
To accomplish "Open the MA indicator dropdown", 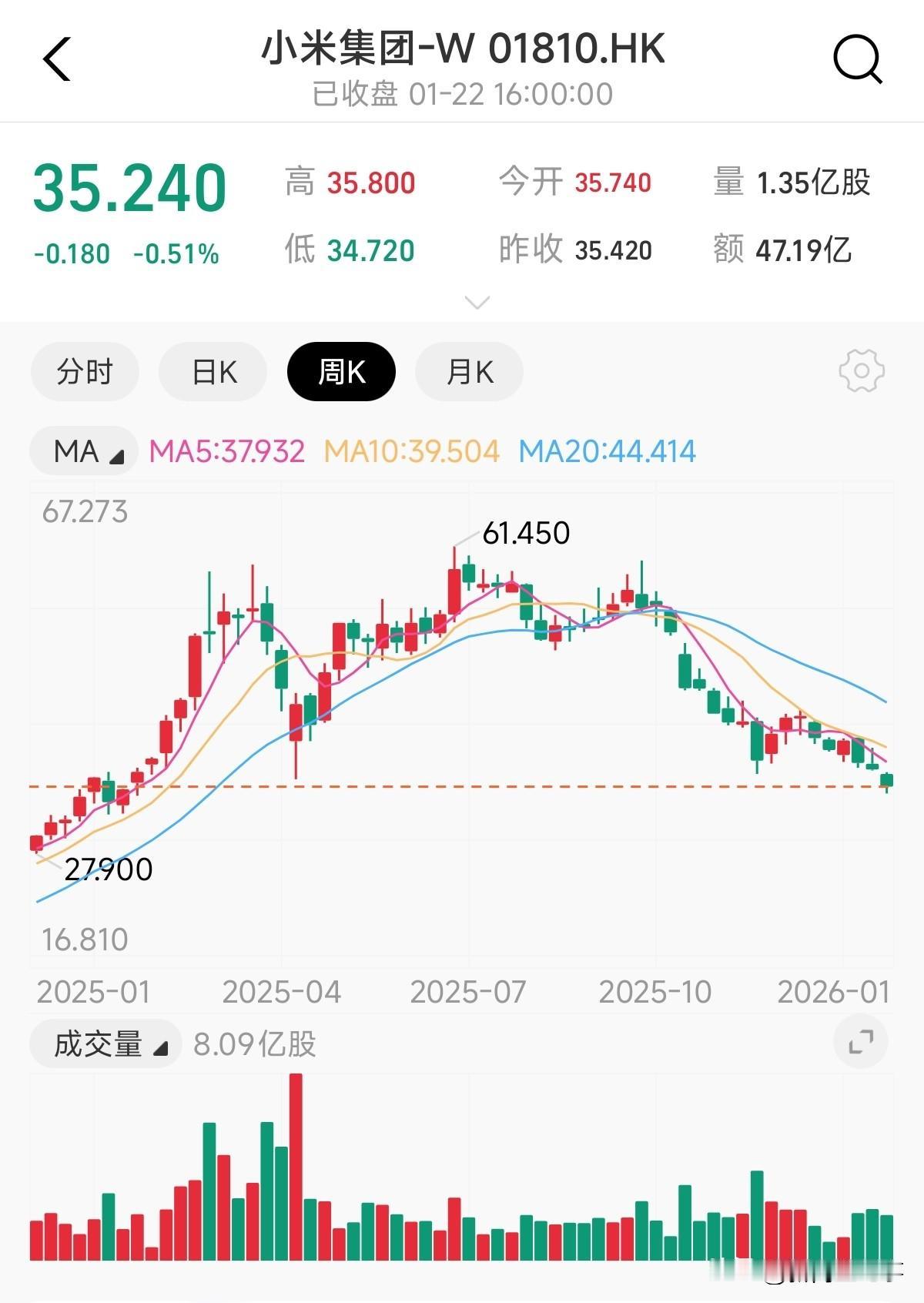I will click(x=82, y=451).
